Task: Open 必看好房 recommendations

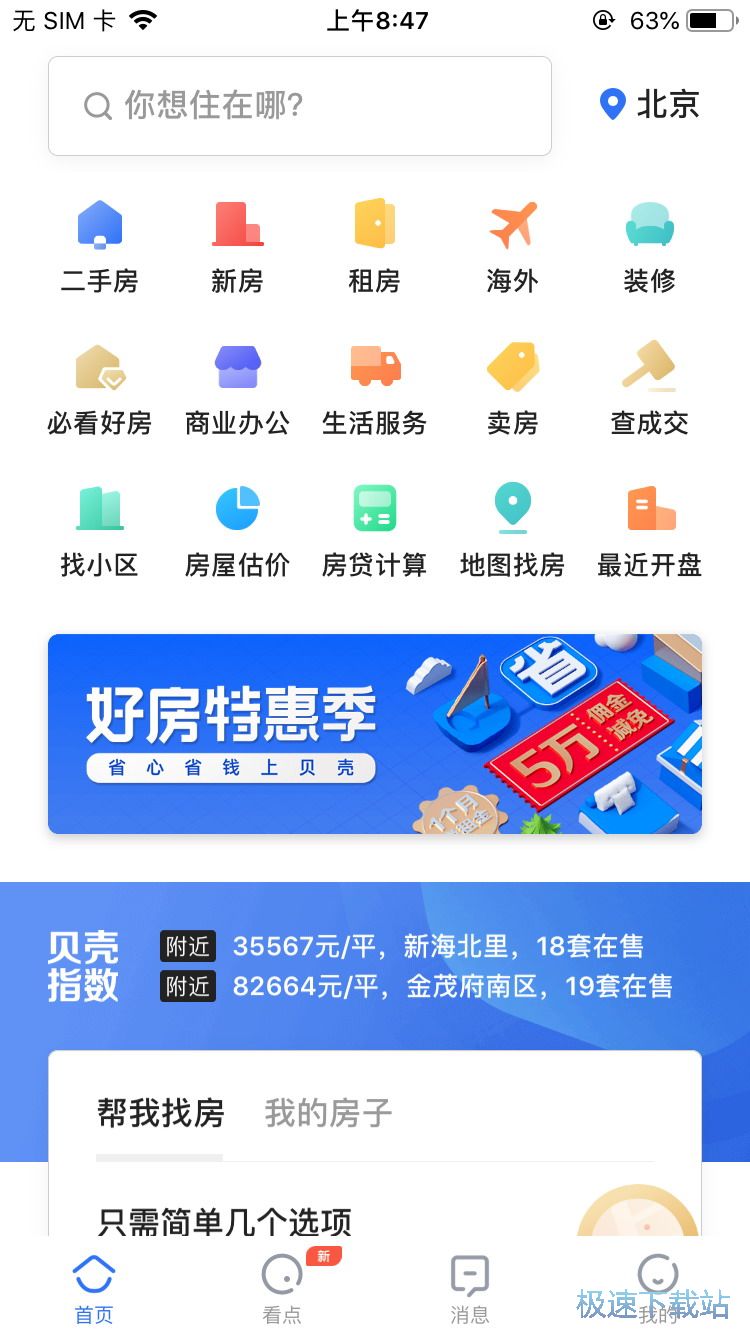Action: click(x=99, y=388)
